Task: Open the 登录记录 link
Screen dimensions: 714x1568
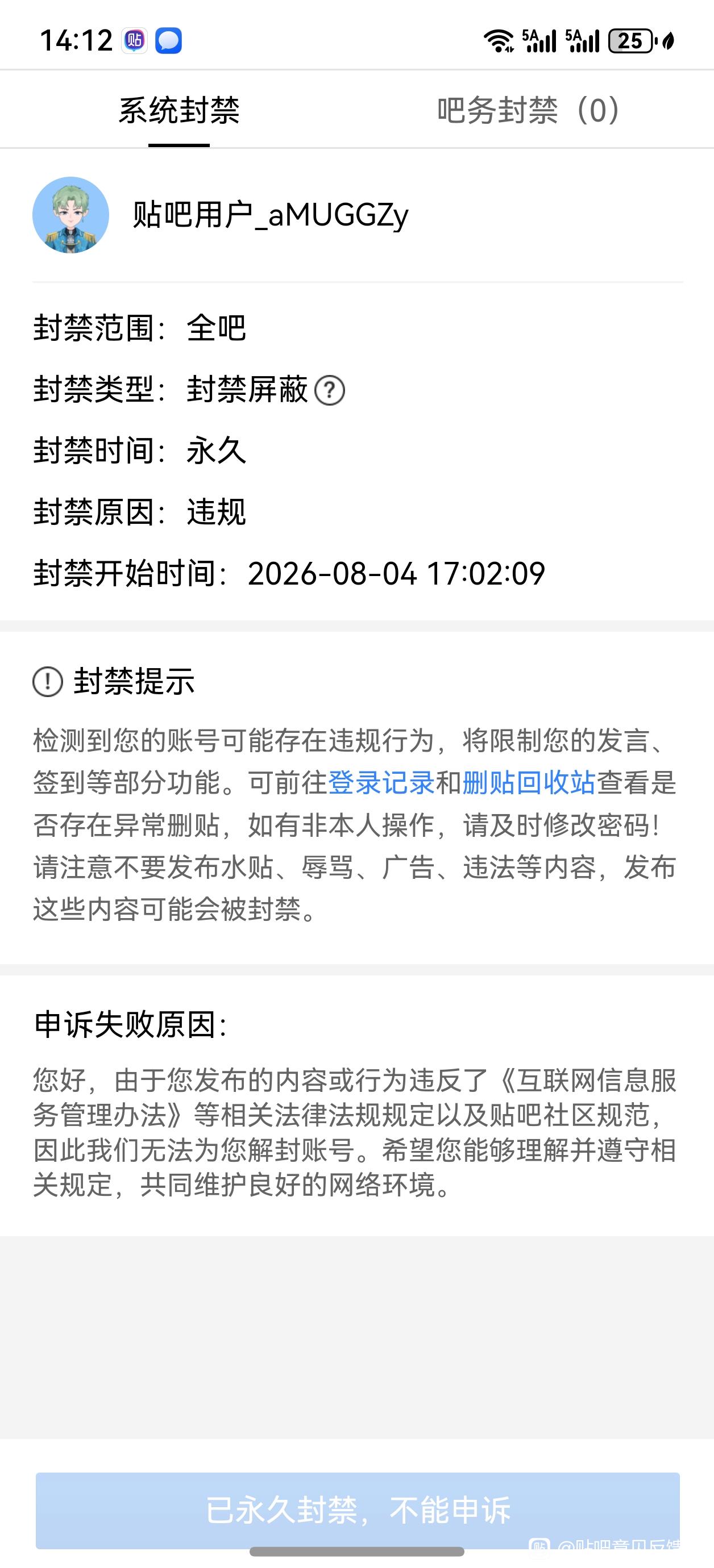Action: coord(381,782)
